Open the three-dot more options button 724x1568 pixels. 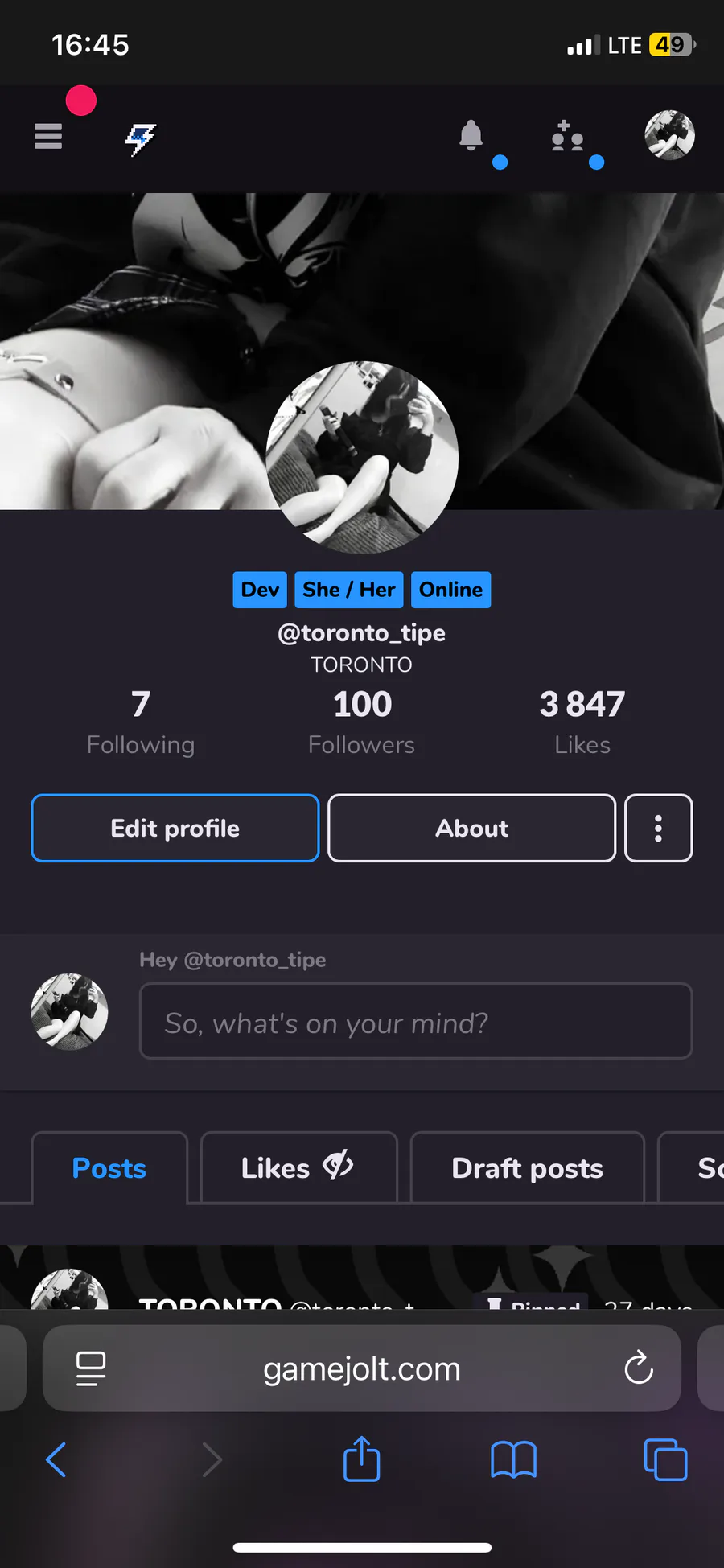[659, 828]
